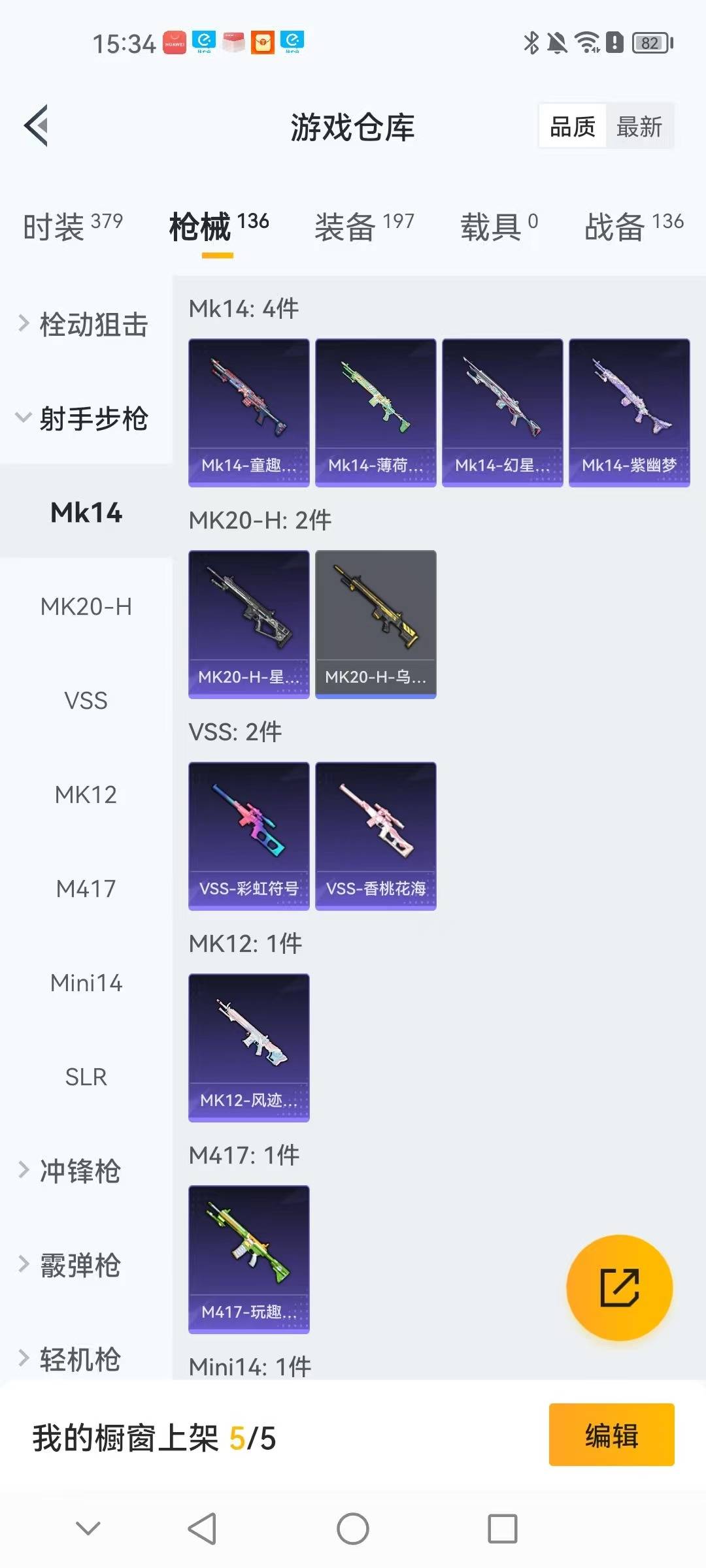Sort by 最新
This screenshot has width=706, height=1568.
click(x=639, y=127)
